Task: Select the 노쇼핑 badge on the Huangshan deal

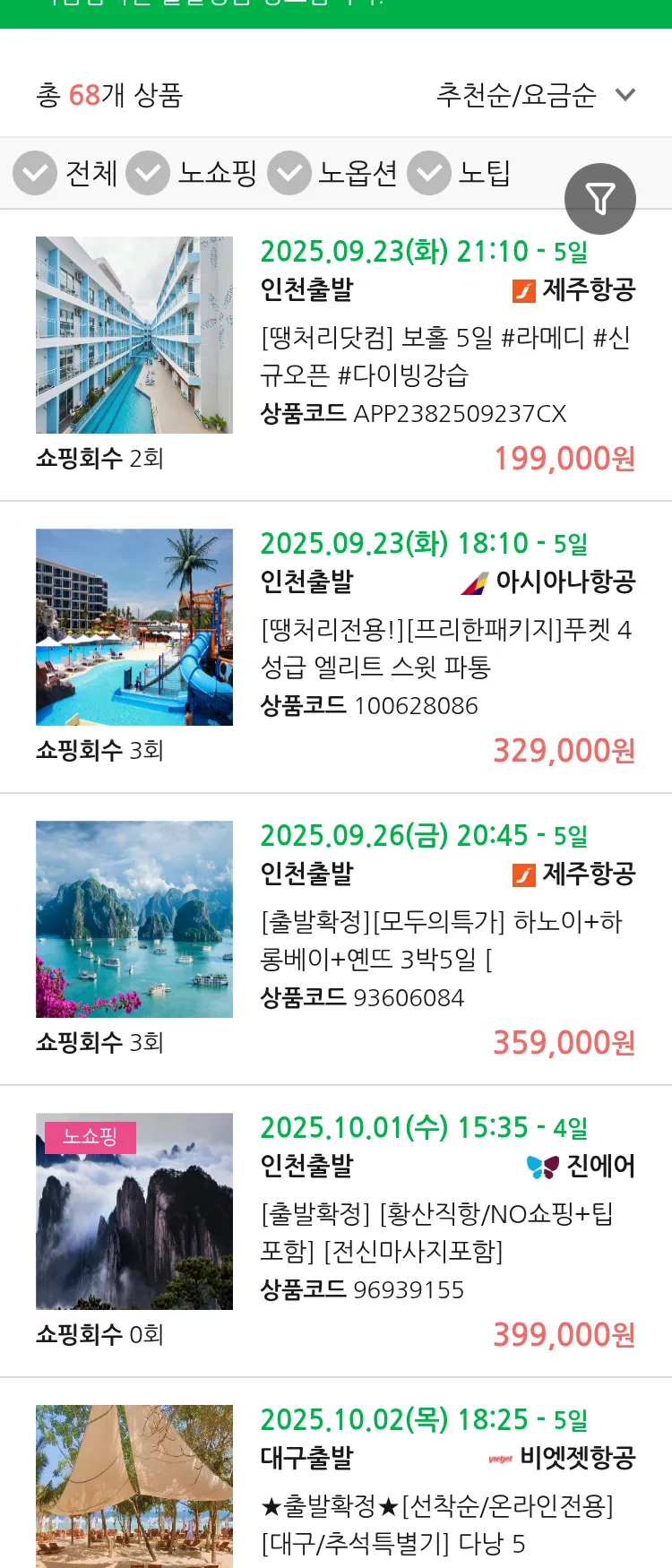Action: click(x=90, y=1138)
